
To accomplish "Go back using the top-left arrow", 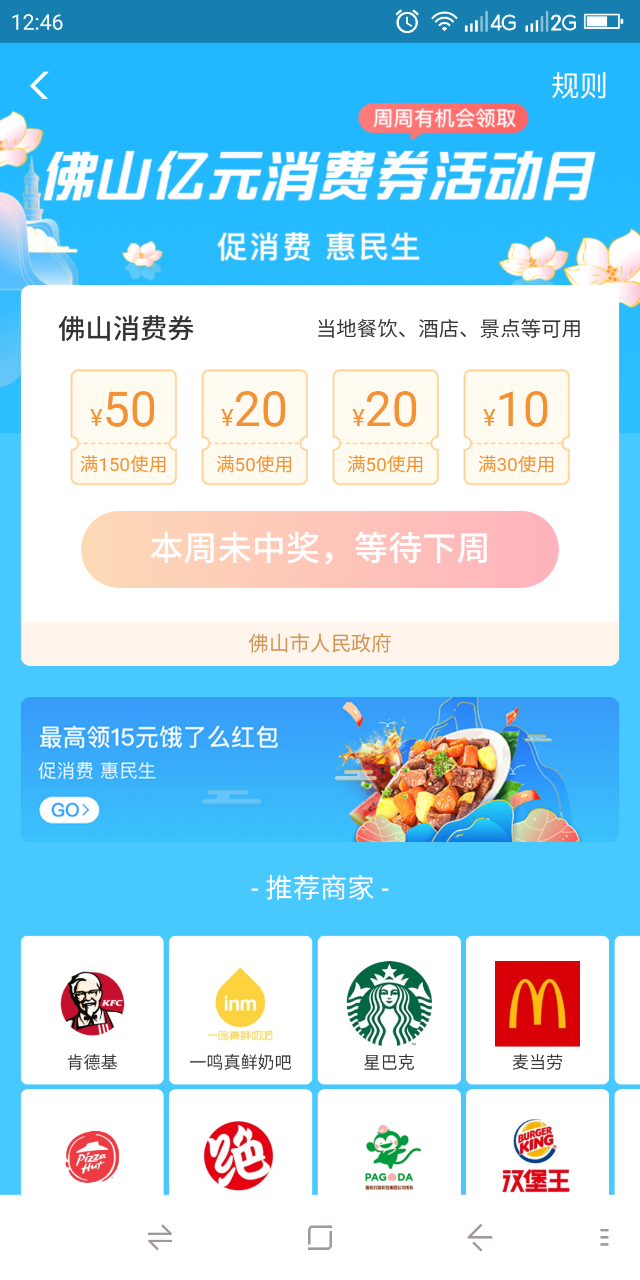I will tap(39, 86).
